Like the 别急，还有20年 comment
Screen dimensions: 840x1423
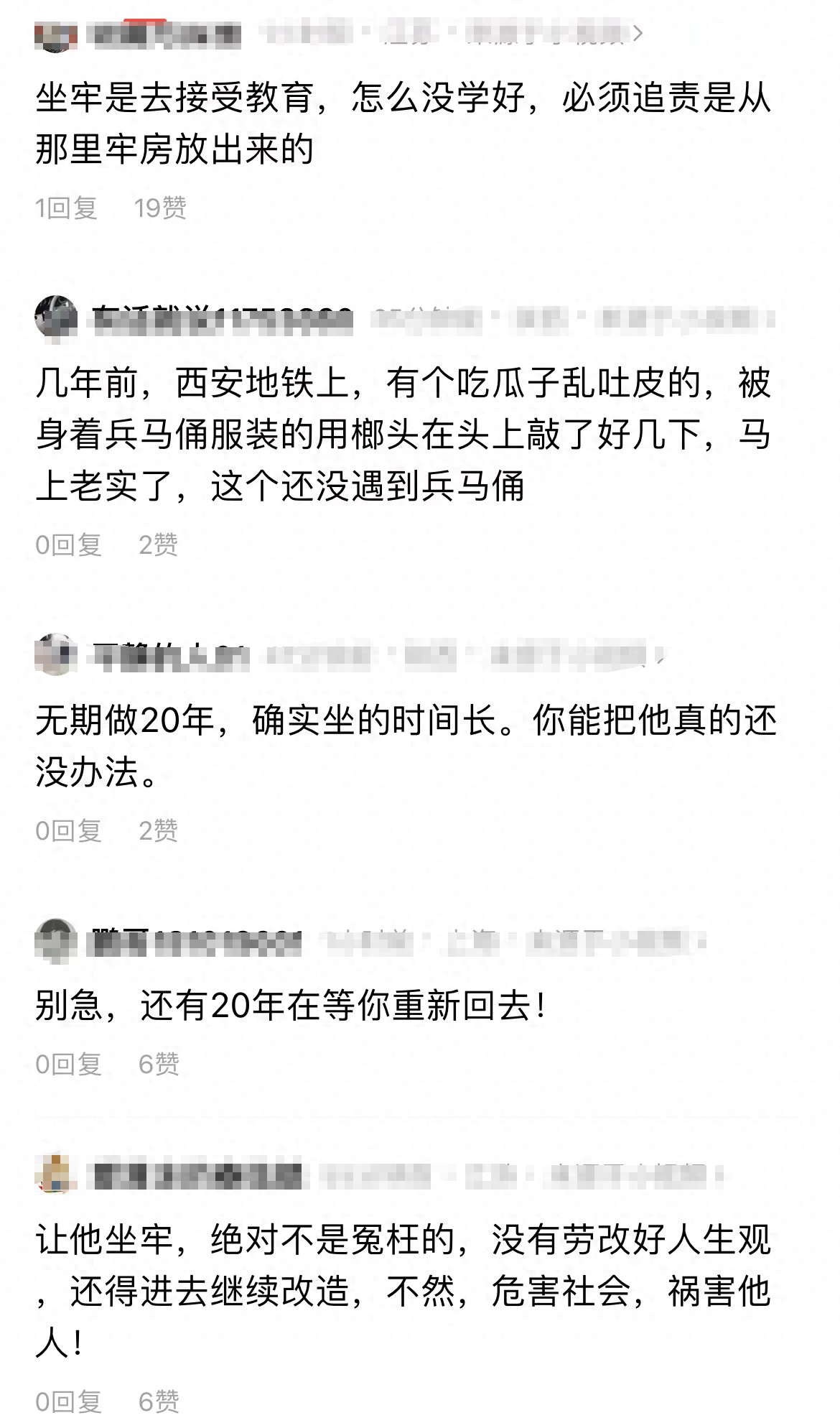158,1064
